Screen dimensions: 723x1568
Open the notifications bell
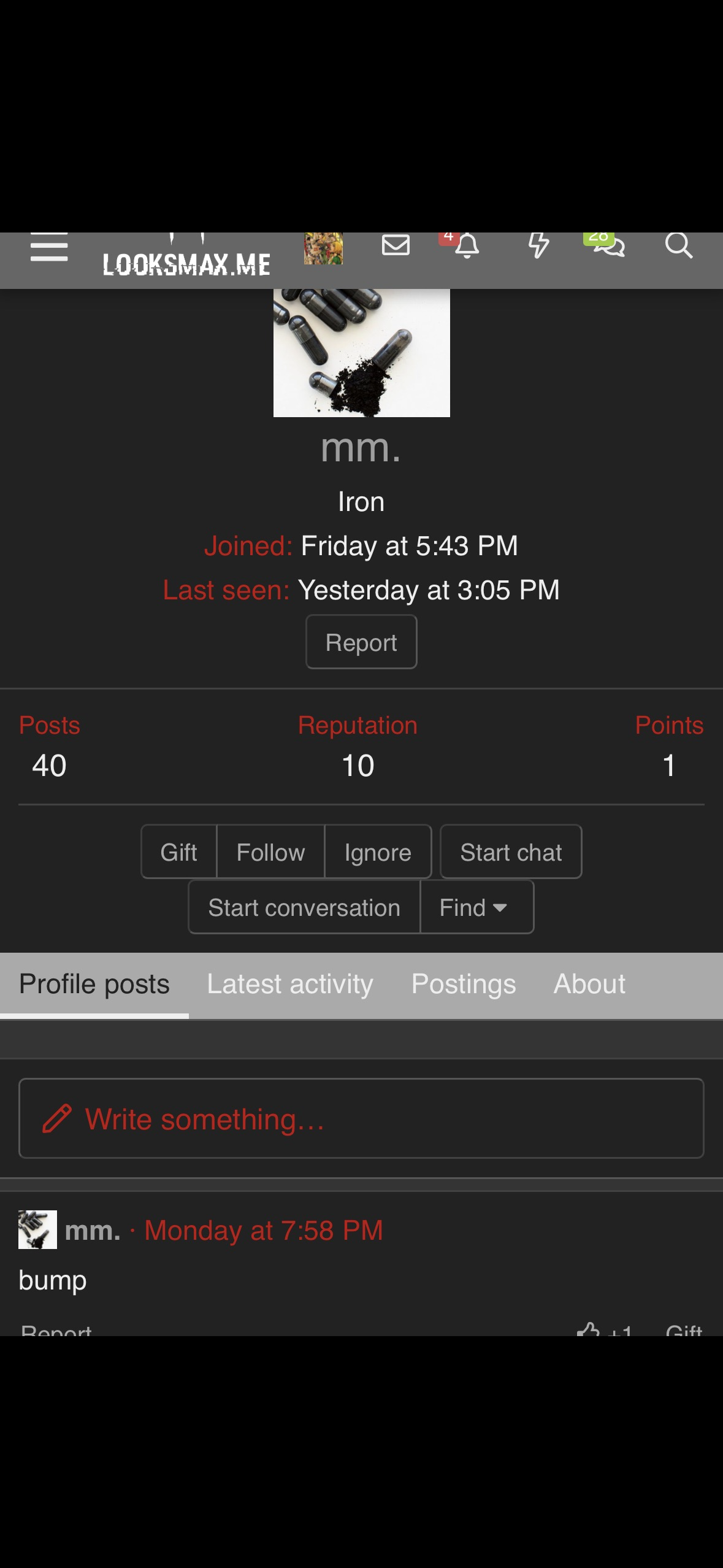point(467,246)
